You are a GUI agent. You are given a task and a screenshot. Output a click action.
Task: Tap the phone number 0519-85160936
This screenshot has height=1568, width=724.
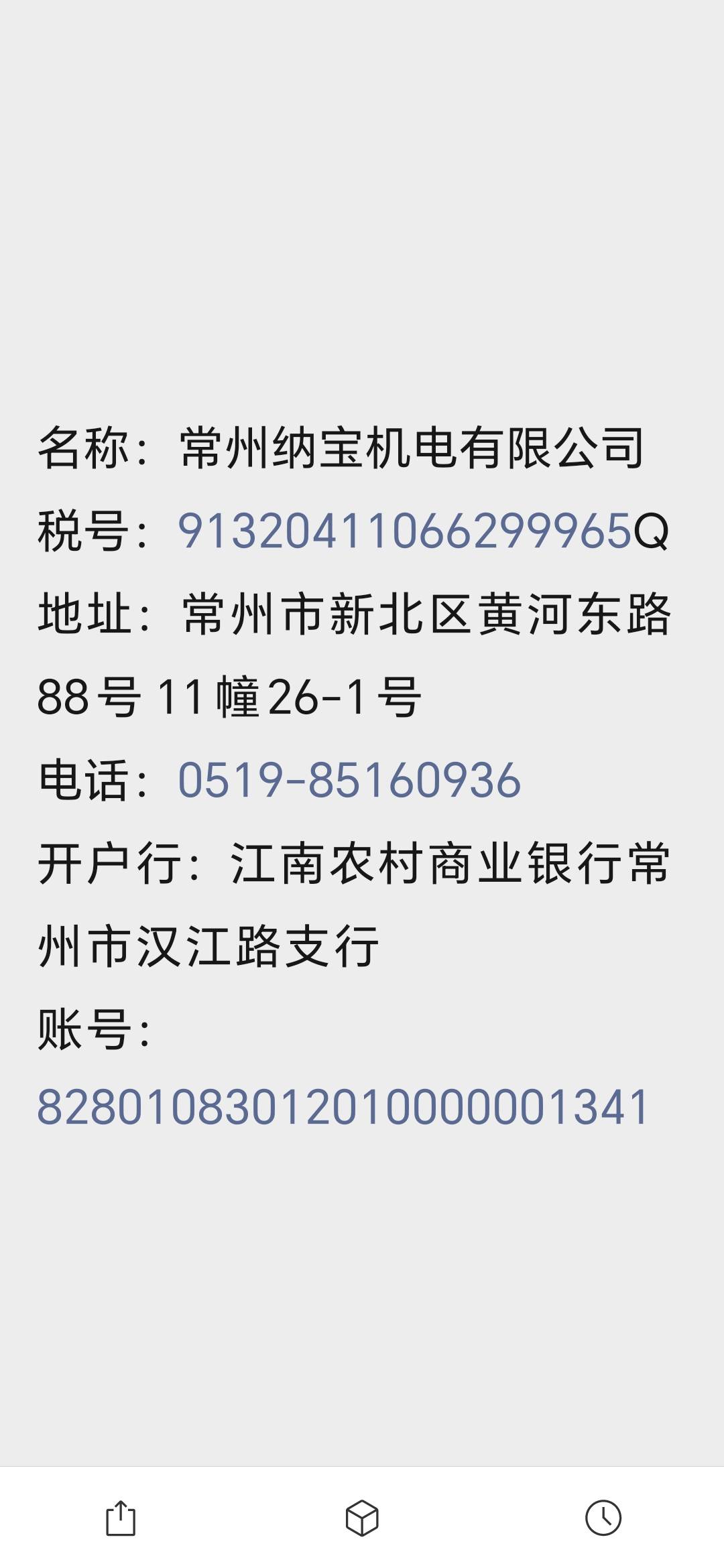pyautogui.click(x=349, y=780)
